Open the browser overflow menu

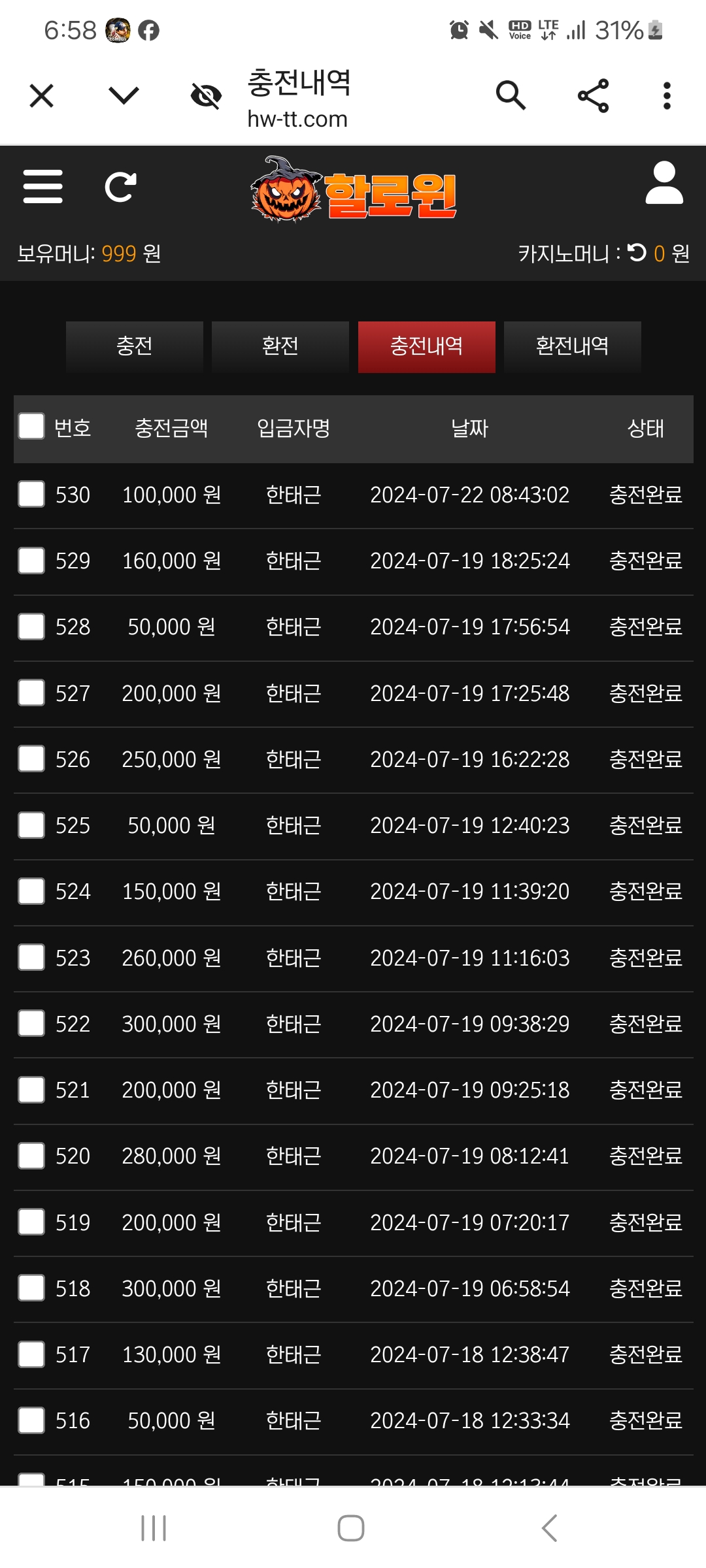pos(667,96)
